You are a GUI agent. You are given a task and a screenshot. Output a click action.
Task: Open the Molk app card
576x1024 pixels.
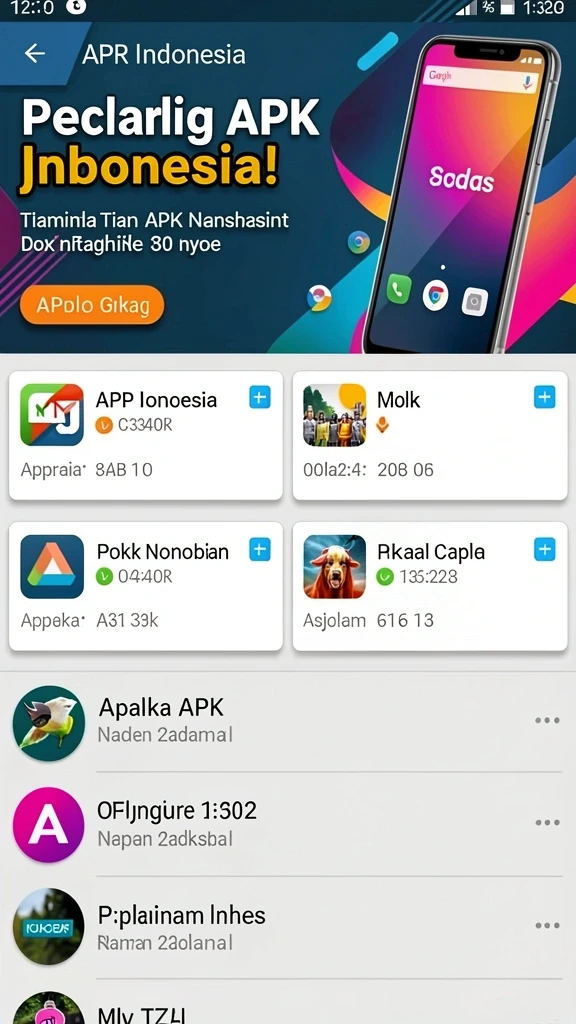coord(430,436)
